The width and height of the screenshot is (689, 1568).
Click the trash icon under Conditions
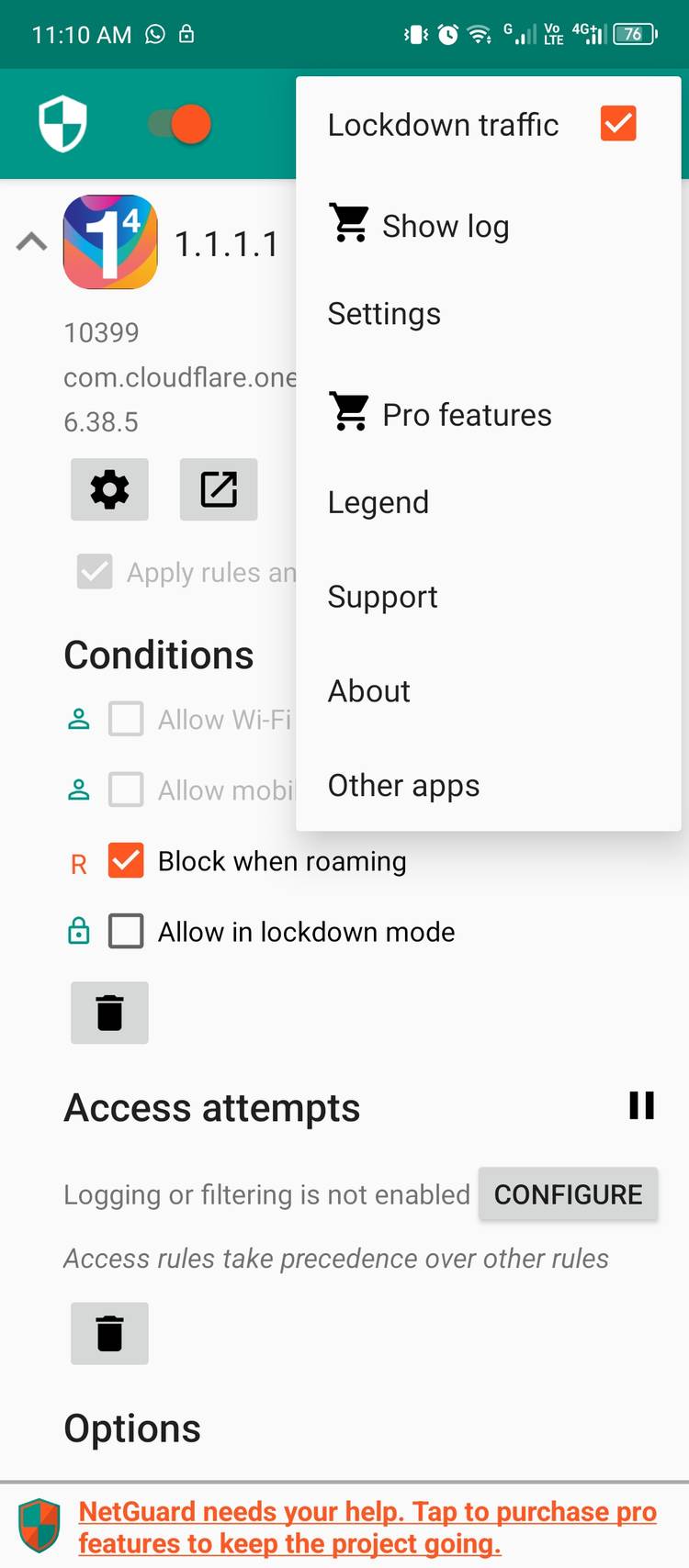click(x=109, y=1013)
